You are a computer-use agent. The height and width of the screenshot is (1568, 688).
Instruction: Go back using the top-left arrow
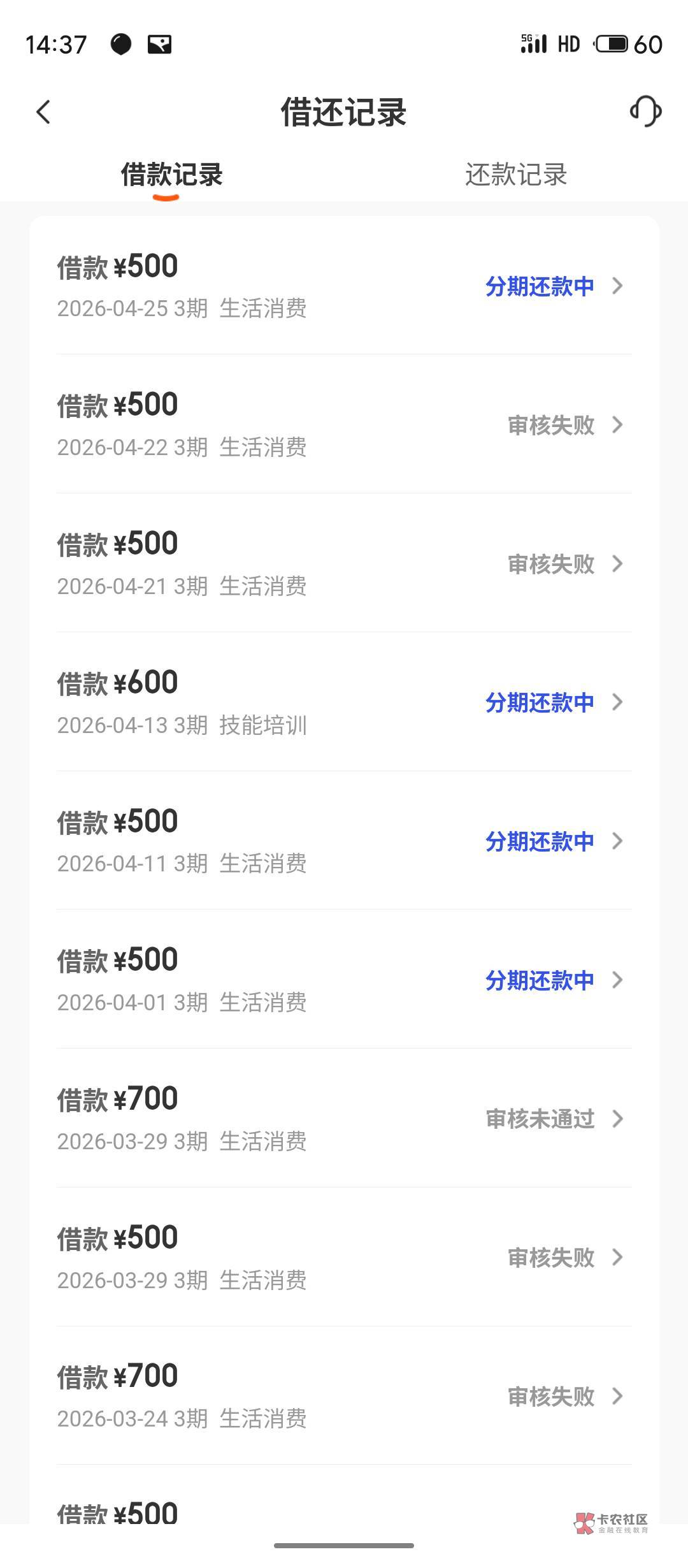coord(43,112)
